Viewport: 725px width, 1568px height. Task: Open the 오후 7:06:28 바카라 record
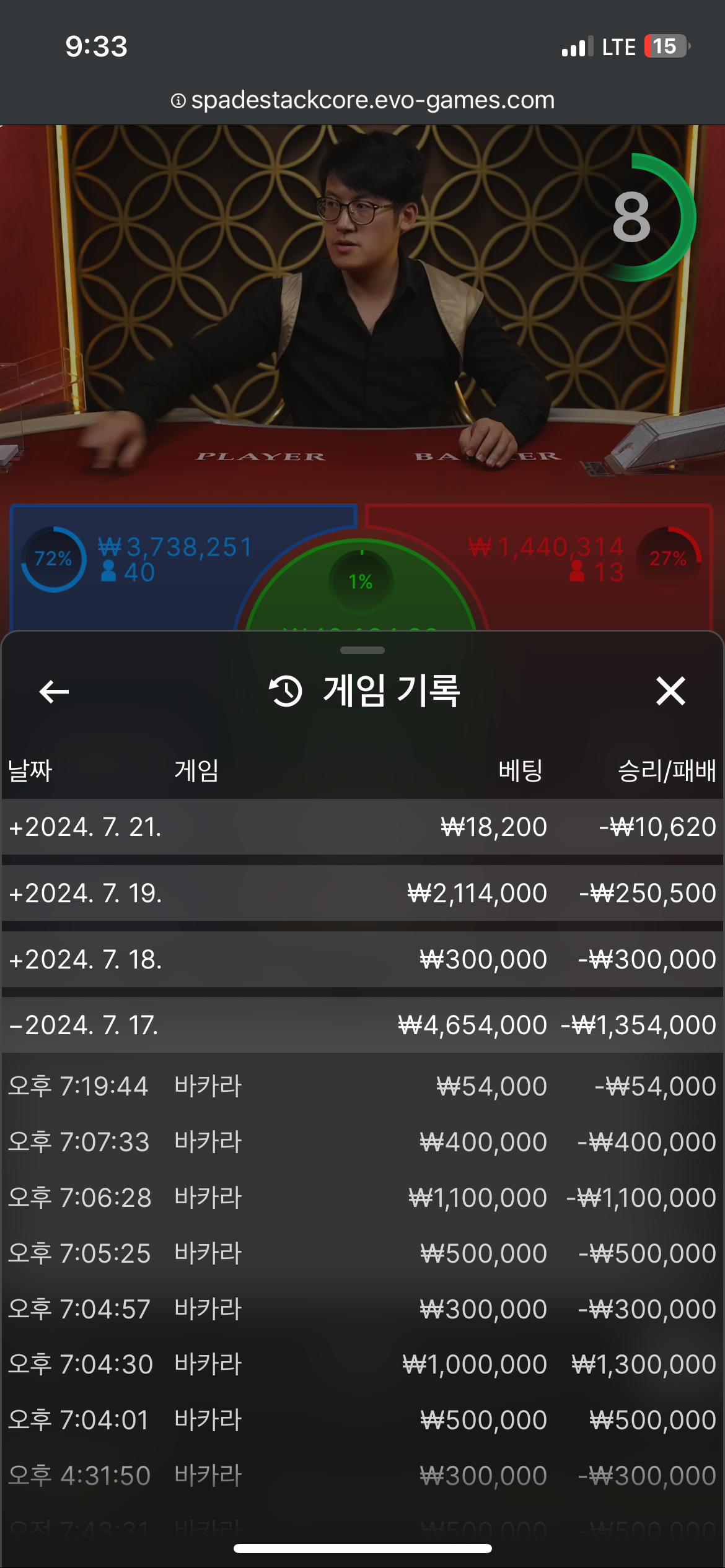[362, 1198]
